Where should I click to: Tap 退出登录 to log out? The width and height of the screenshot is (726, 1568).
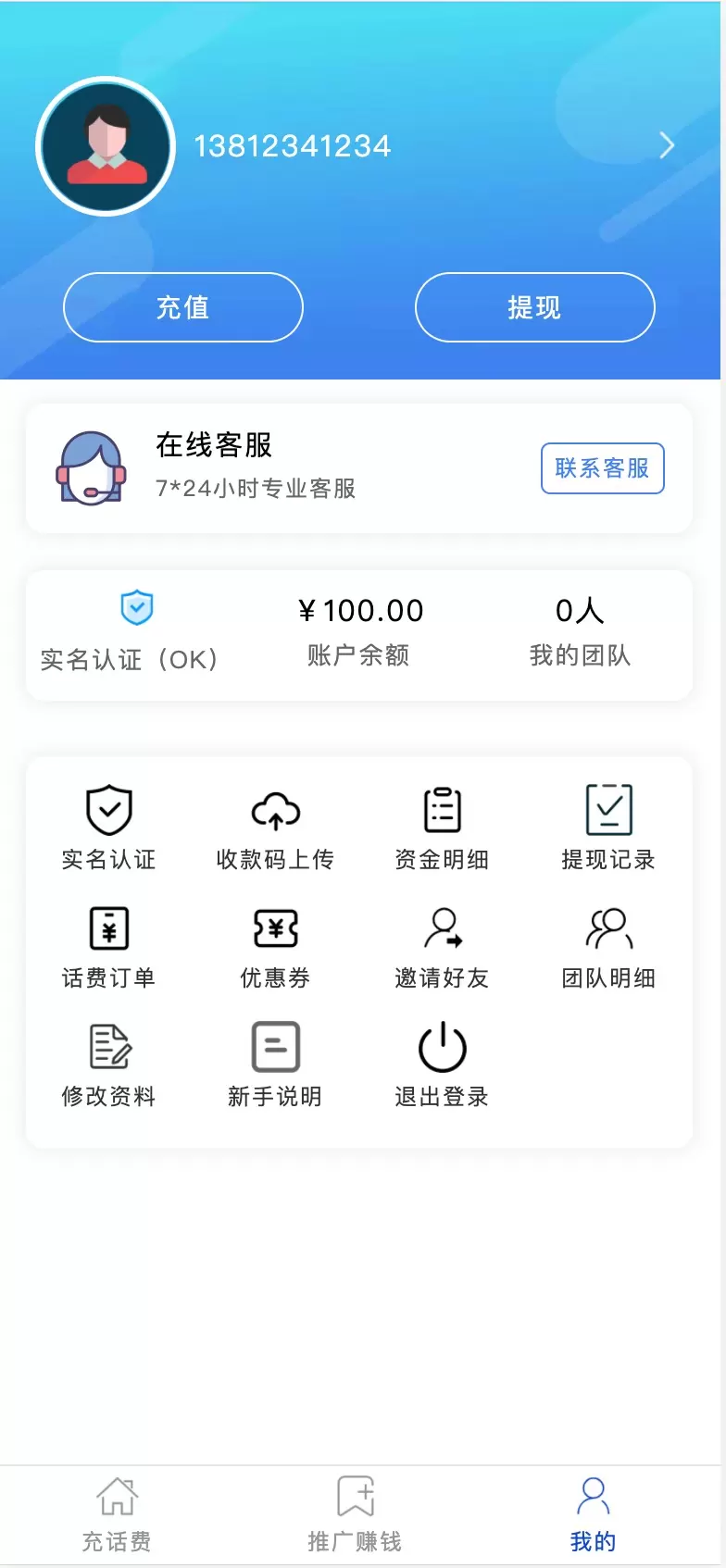pos(442,1064)
